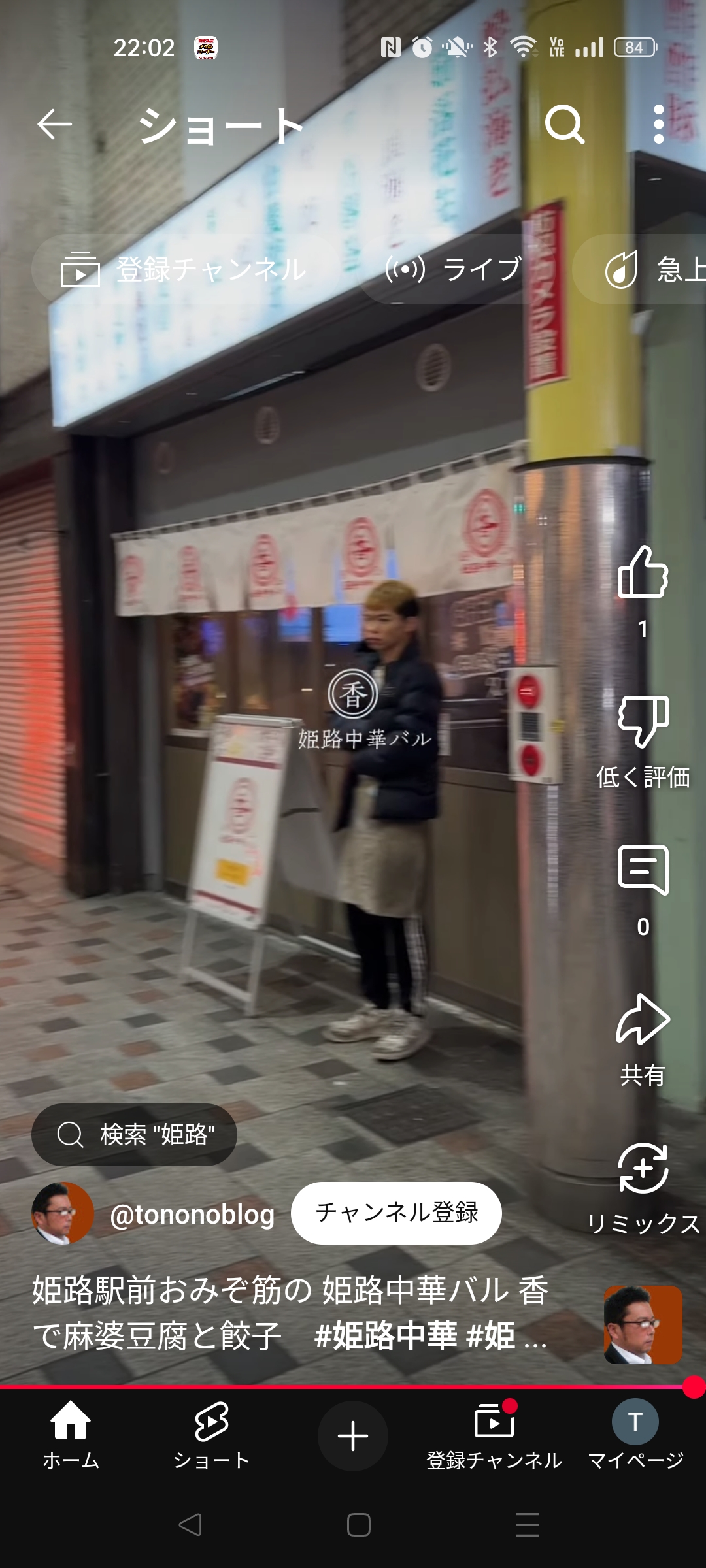Share this short via 共有

click(x=643, y=1021)
